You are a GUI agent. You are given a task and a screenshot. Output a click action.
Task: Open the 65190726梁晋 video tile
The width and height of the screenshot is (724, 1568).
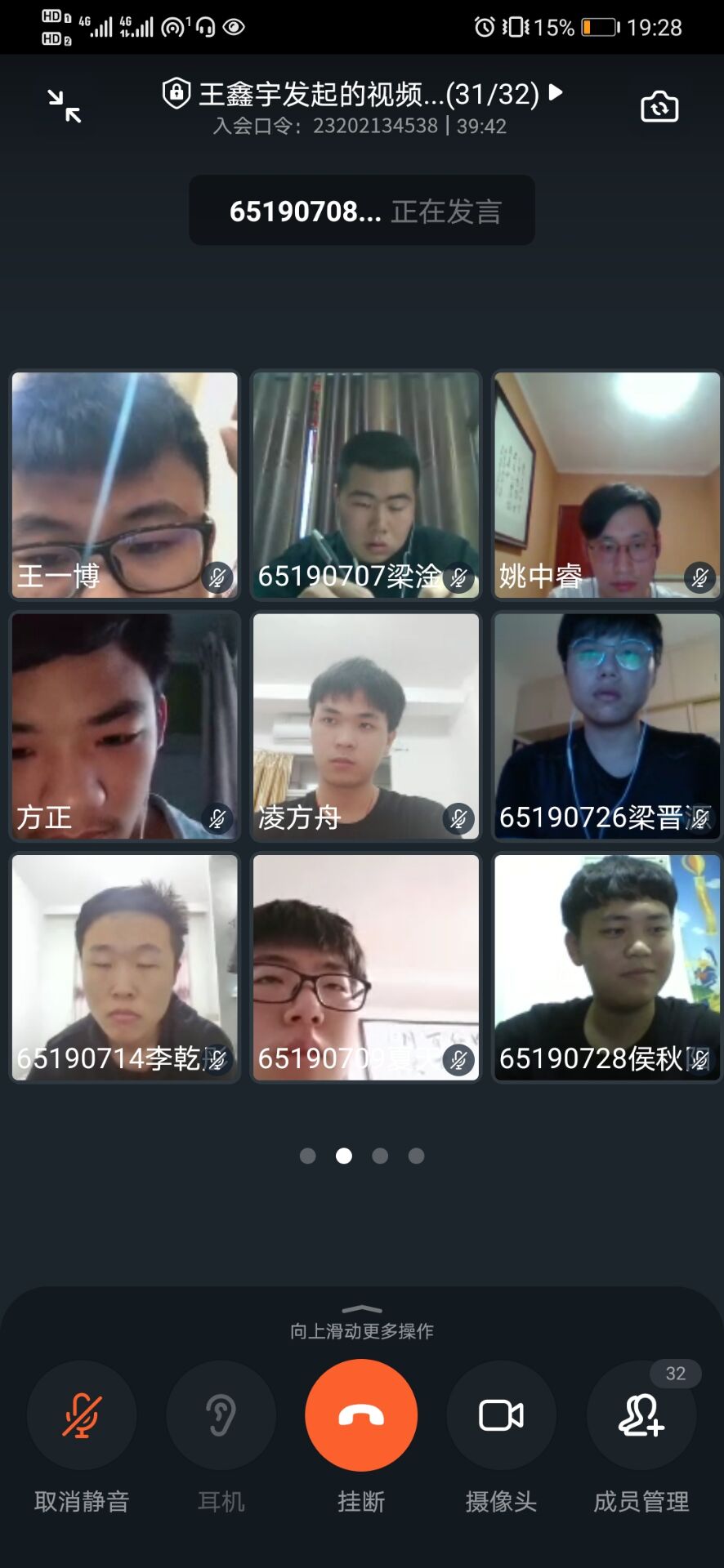click(606, 726)
